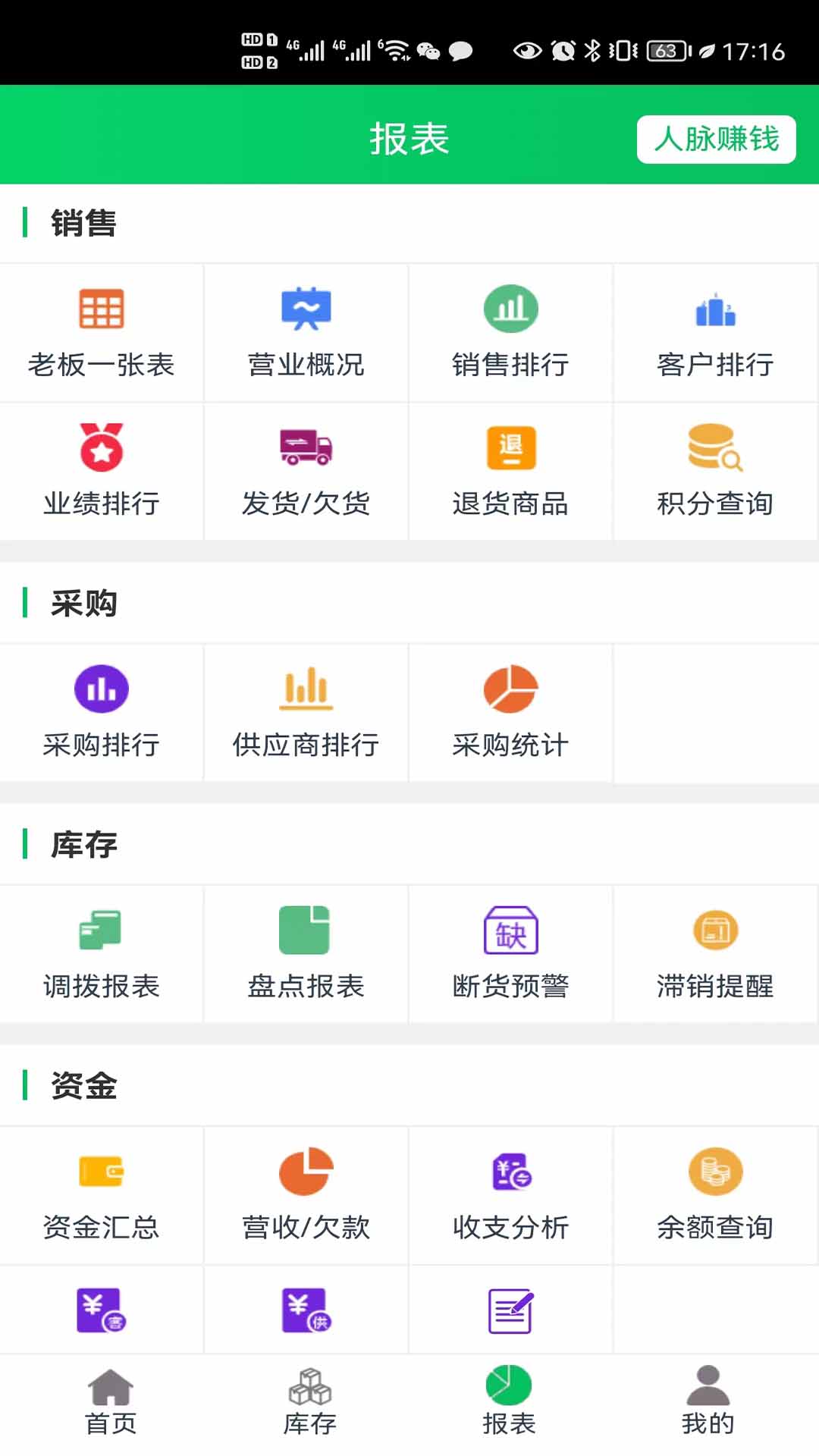Viewport: 819px width, 1456px height.
Task: Check the 断货预警 out-of-stock warning
Action: point(511,954)
